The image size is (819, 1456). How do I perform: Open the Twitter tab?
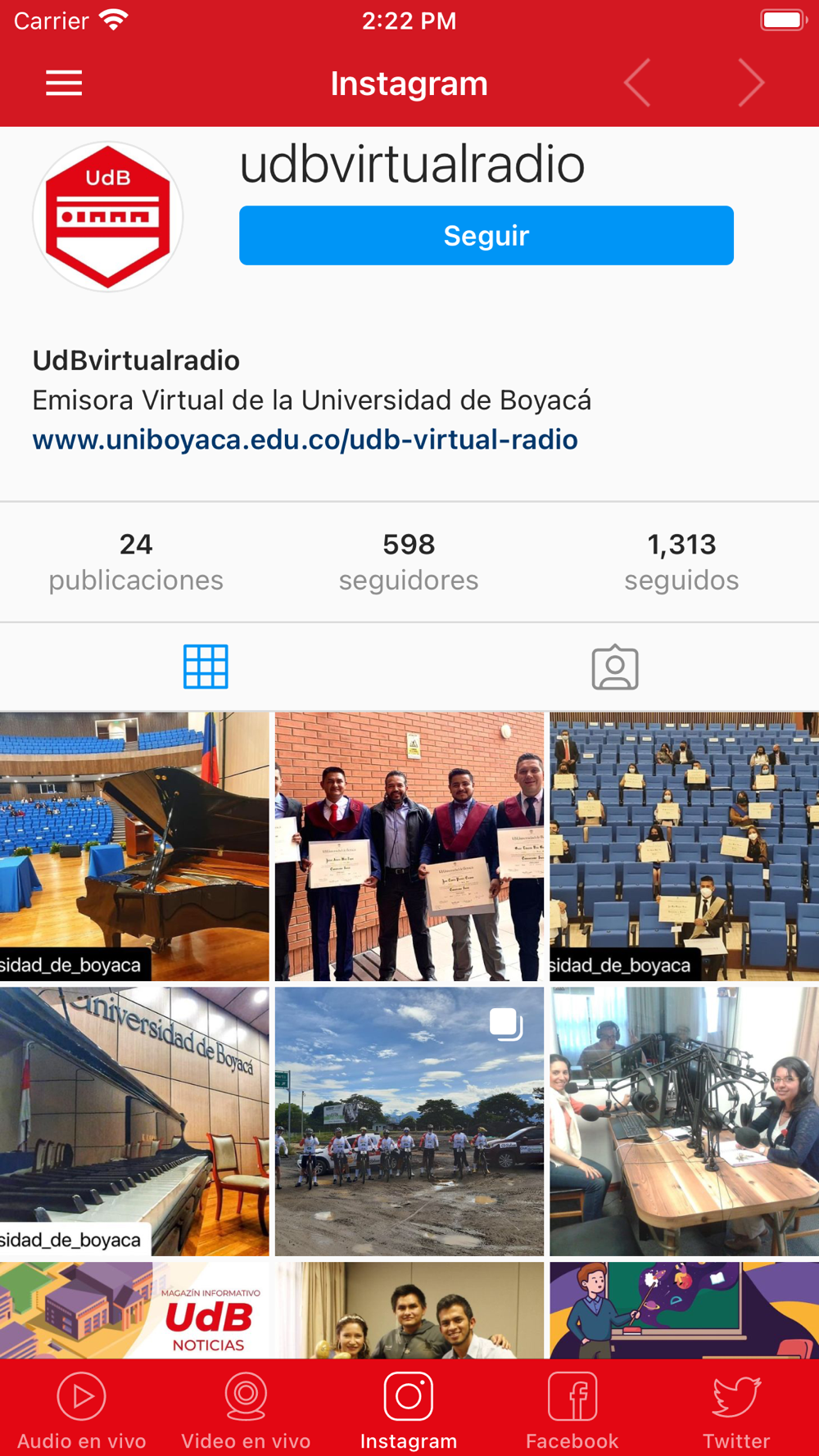tap(736, 1410)
